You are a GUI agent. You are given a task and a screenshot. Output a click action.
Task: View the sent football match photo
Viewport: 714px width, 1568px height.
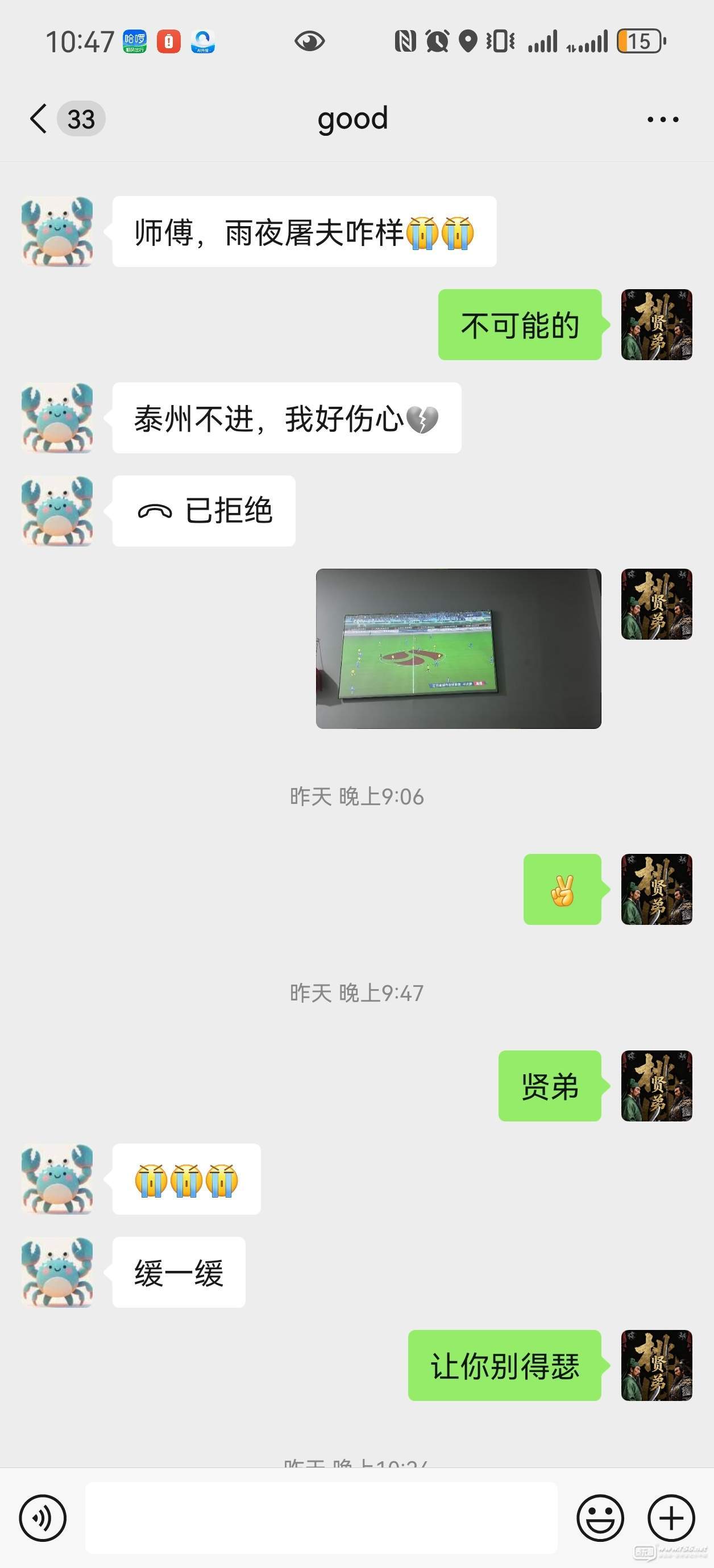click(458, 648)
